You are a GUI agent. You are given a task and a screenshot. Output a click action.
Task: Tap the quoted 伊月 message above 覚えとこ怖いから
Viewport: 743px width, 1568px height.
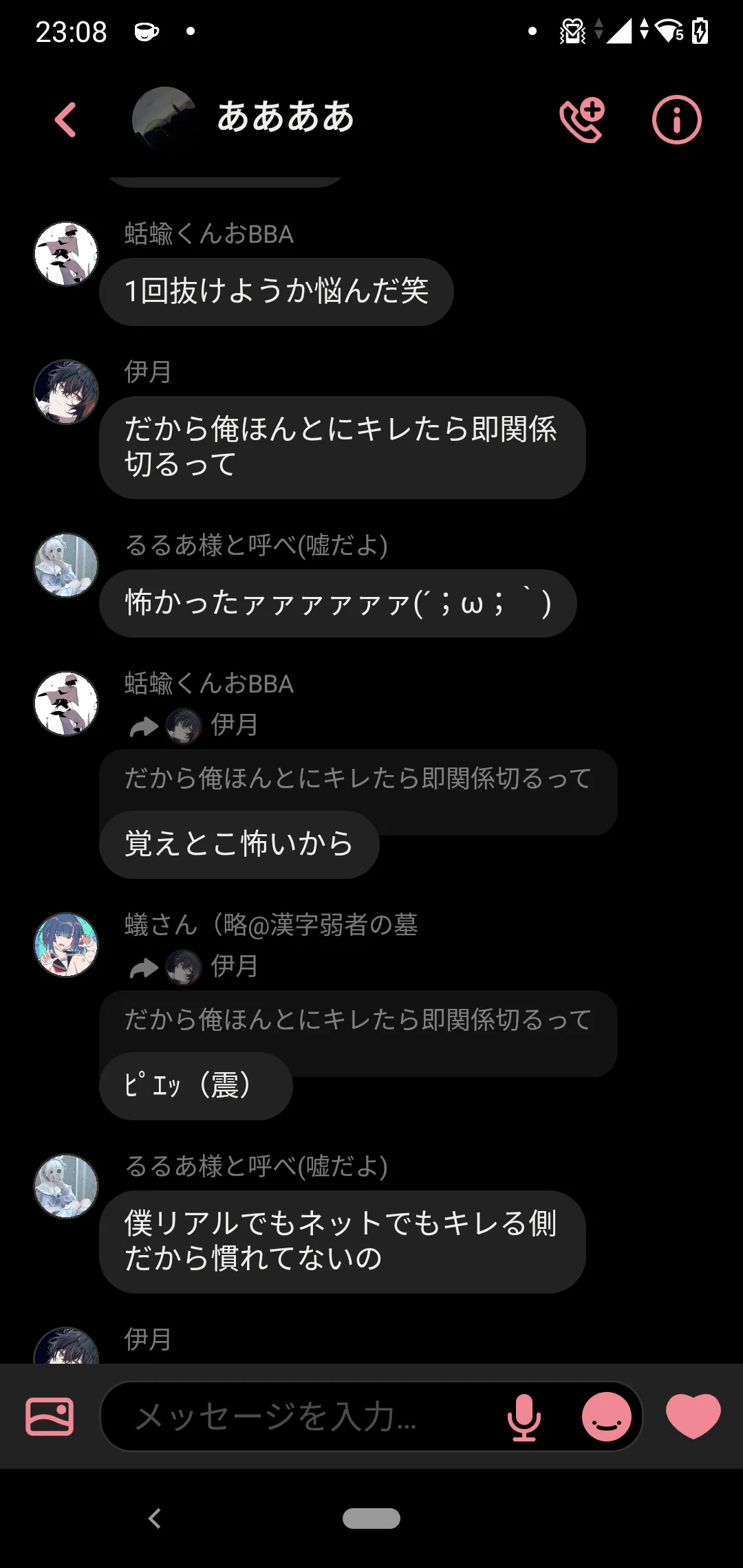coord(358,780)
